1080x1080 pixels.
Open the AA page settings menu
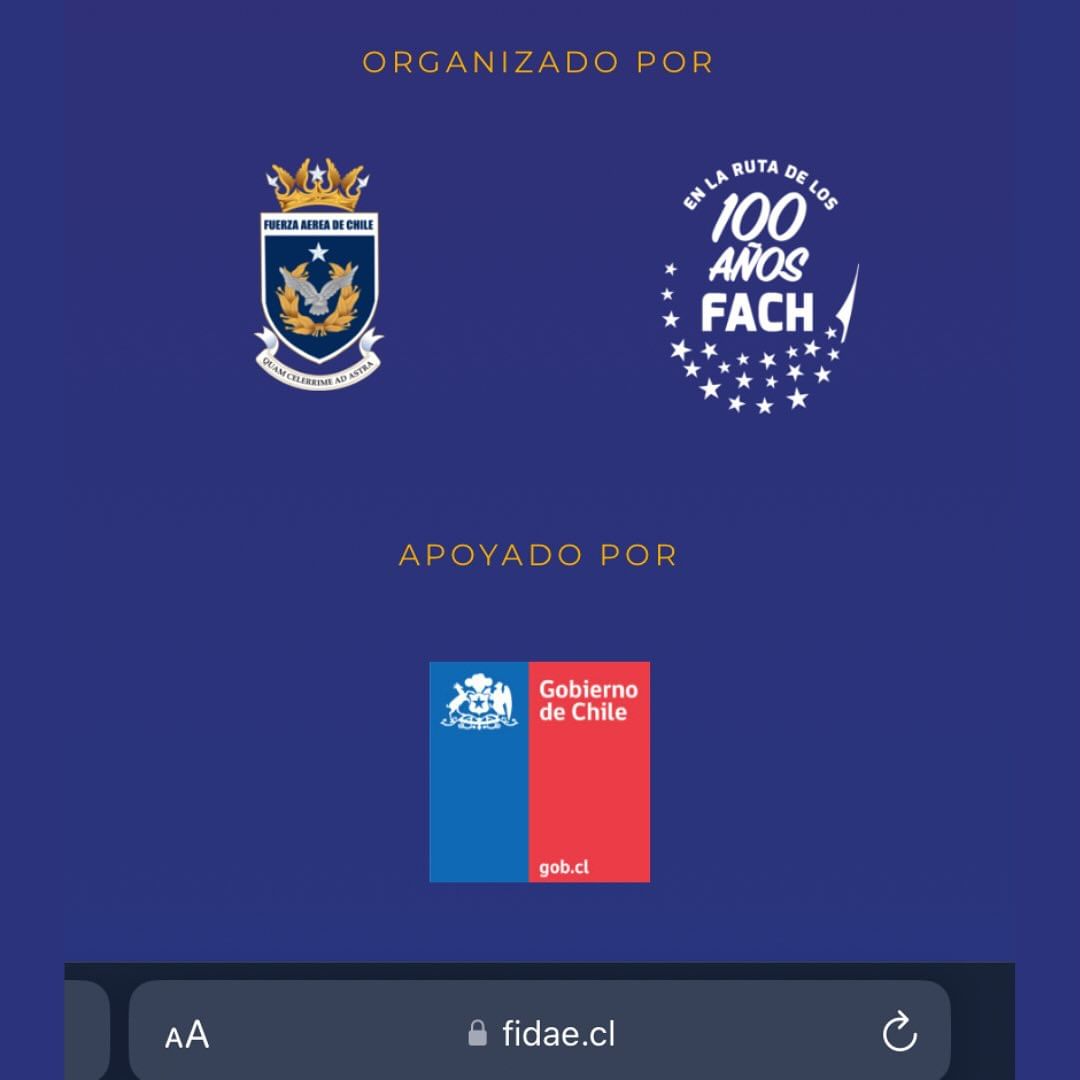(187, 1034)
